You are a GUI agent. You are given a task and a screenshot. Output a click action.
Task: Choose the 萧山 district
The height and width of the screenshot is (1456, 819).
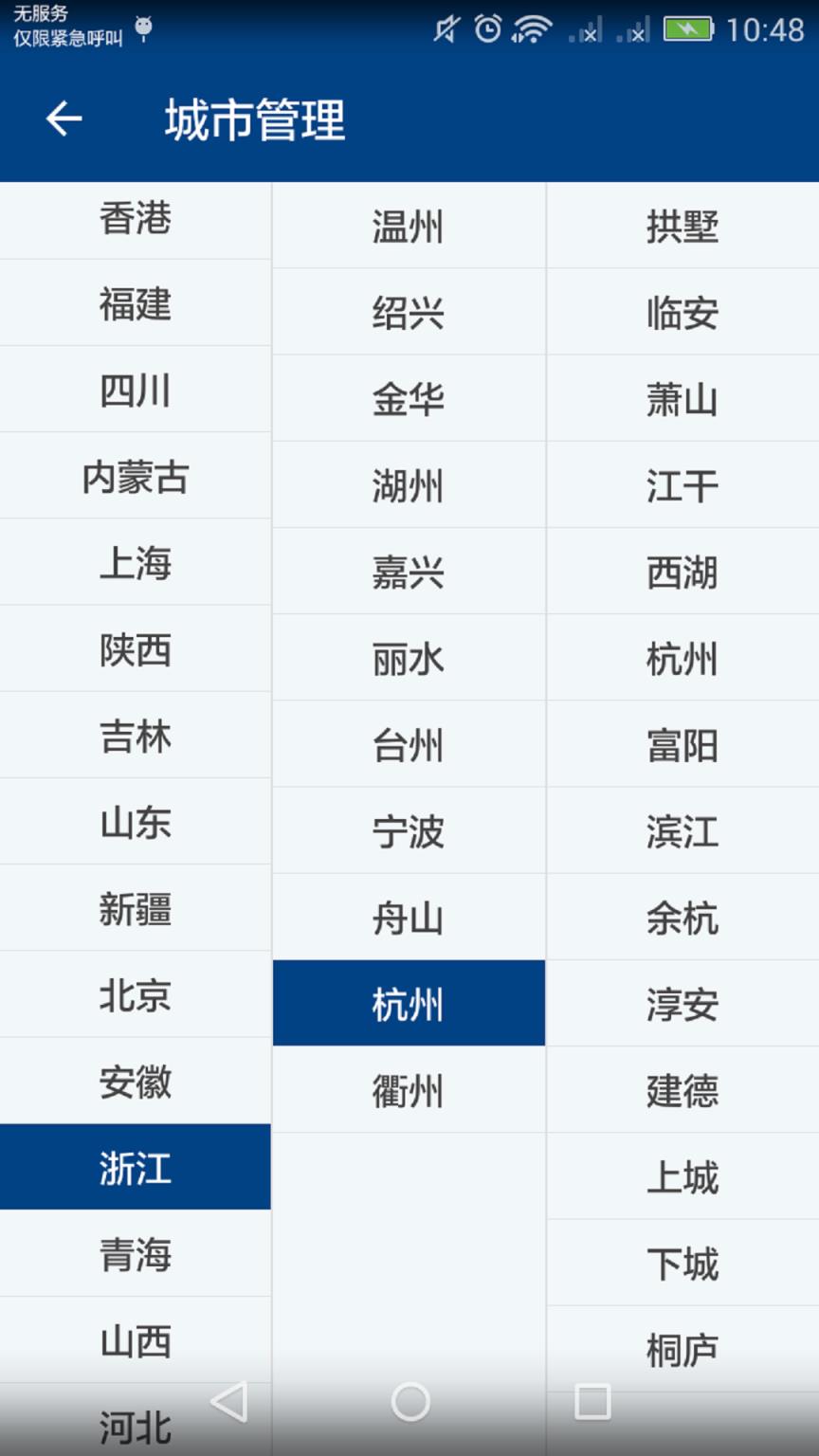point(683,400)
